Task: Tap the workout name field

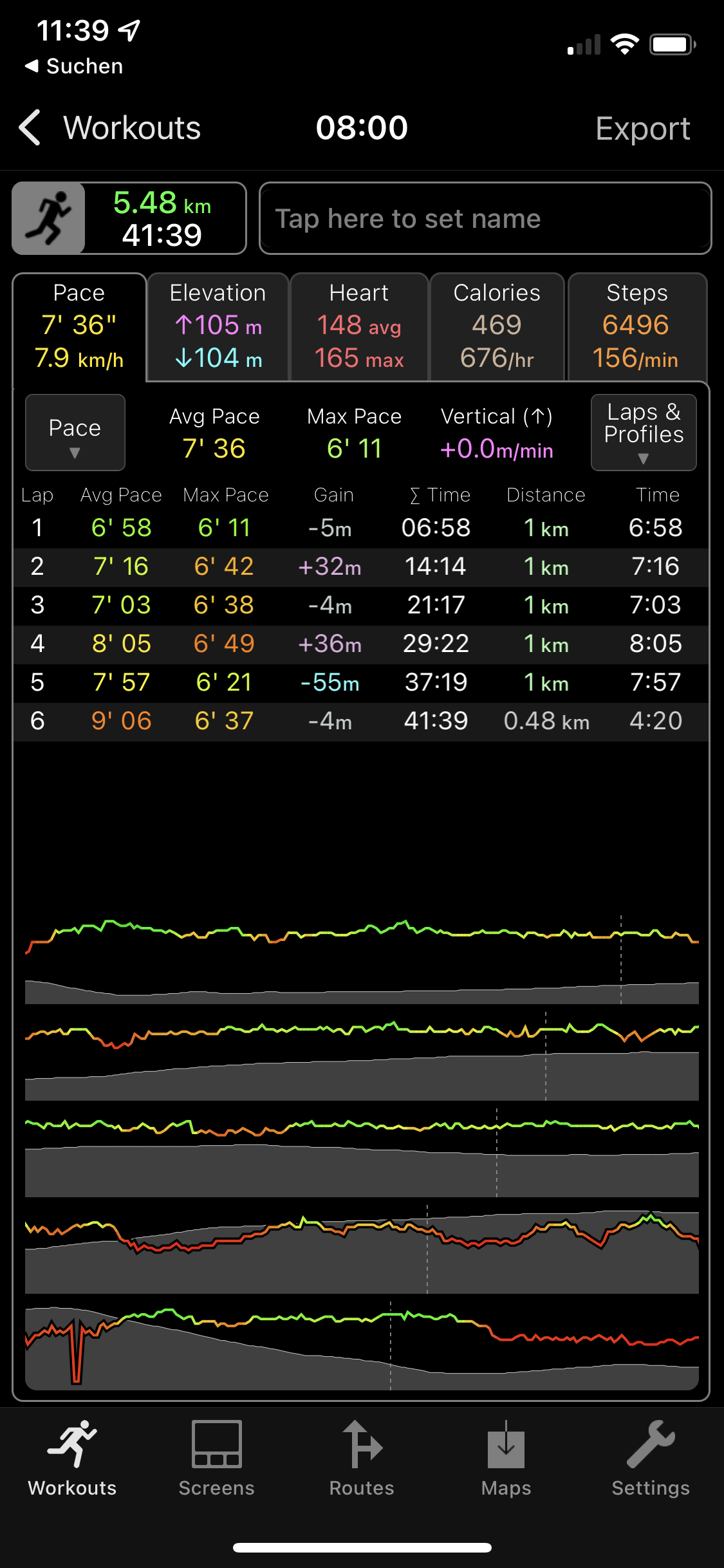Action: click(485, 219)
